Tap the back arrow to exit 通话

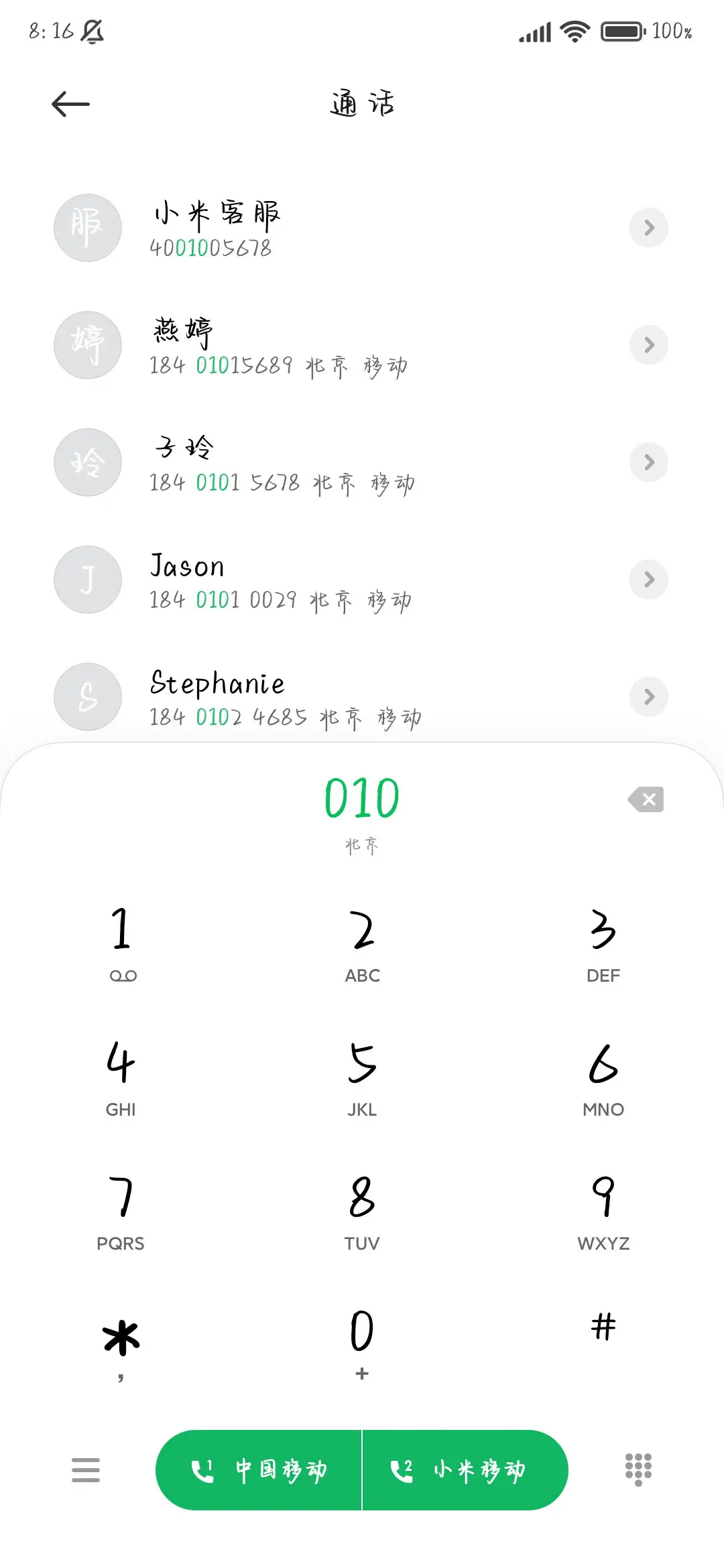tap(70, 103)
